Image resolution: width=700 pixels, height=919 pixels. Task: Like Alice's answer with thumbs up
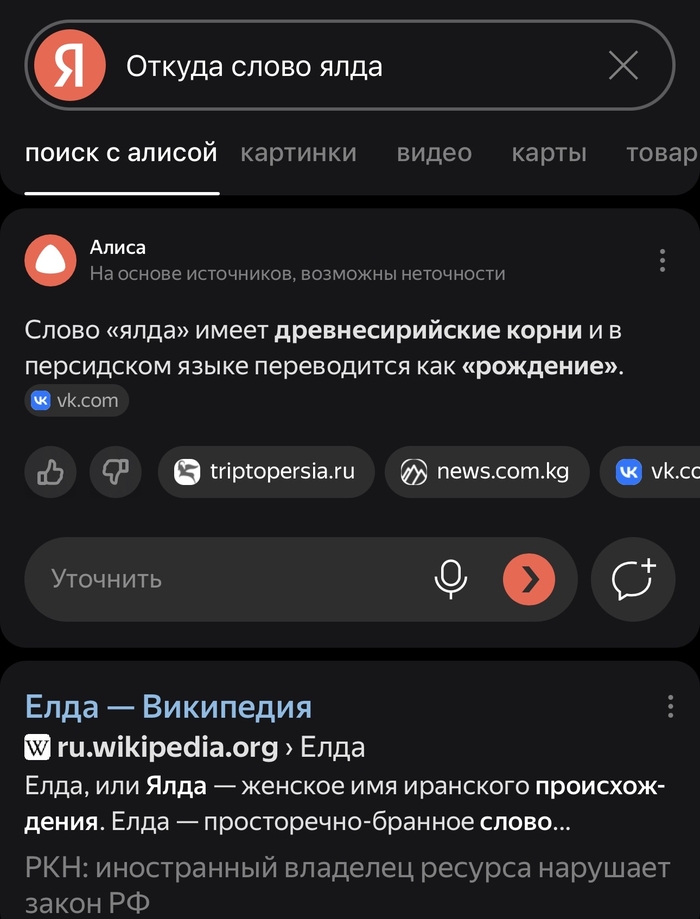point(50,472)
